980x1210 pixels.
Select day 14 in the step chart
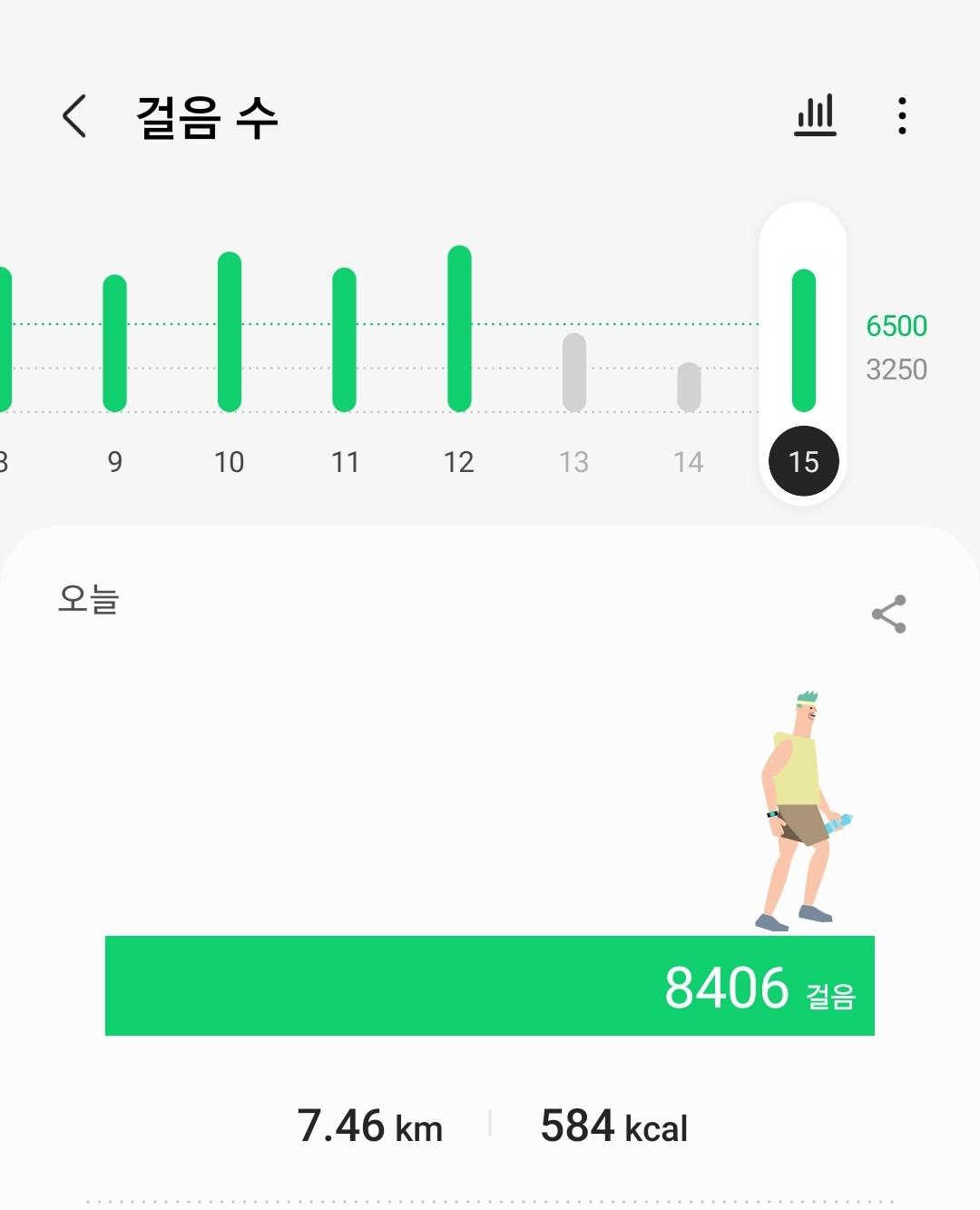tap(689, 389)
